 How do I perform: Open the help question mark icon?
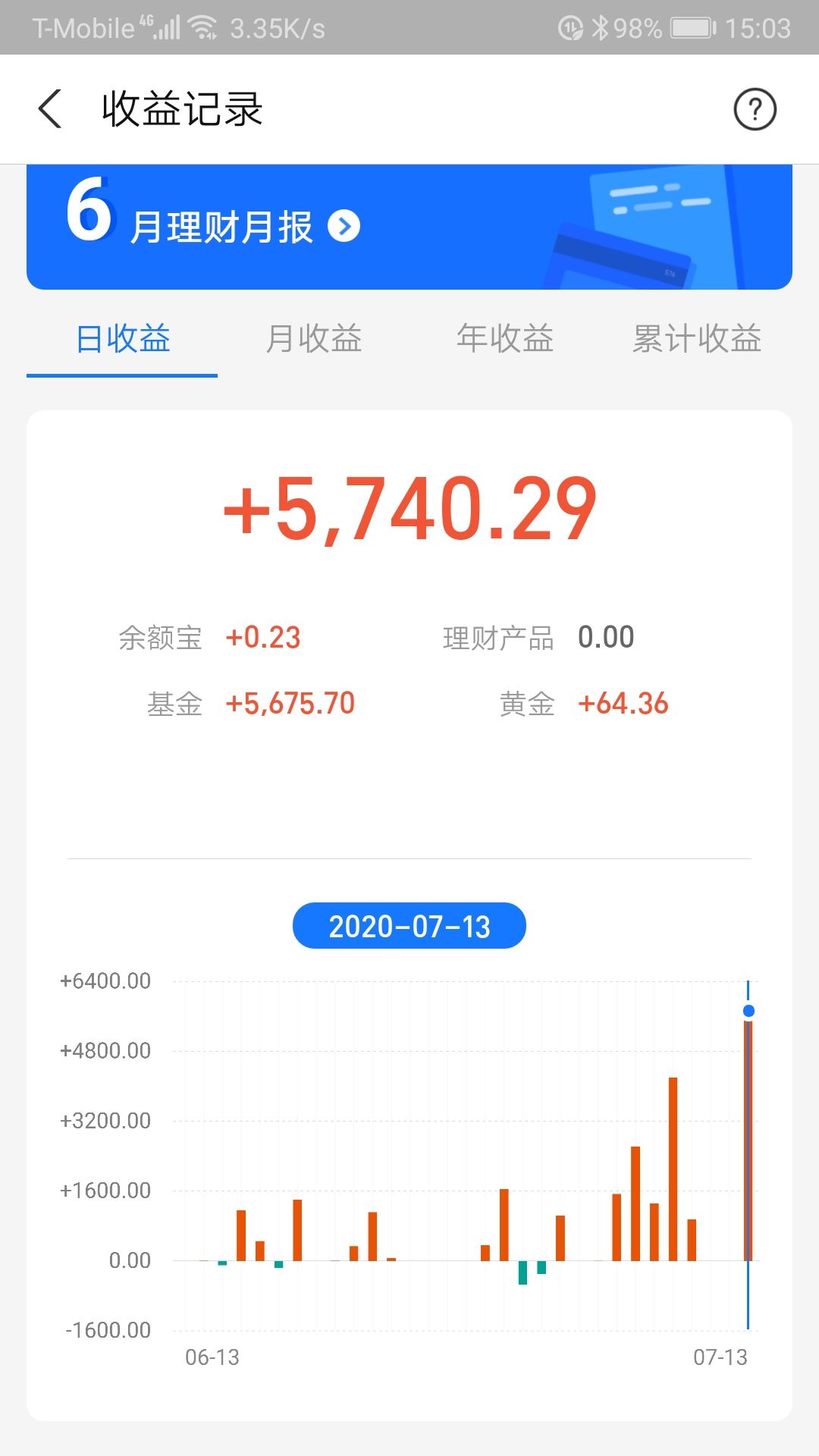755,109
